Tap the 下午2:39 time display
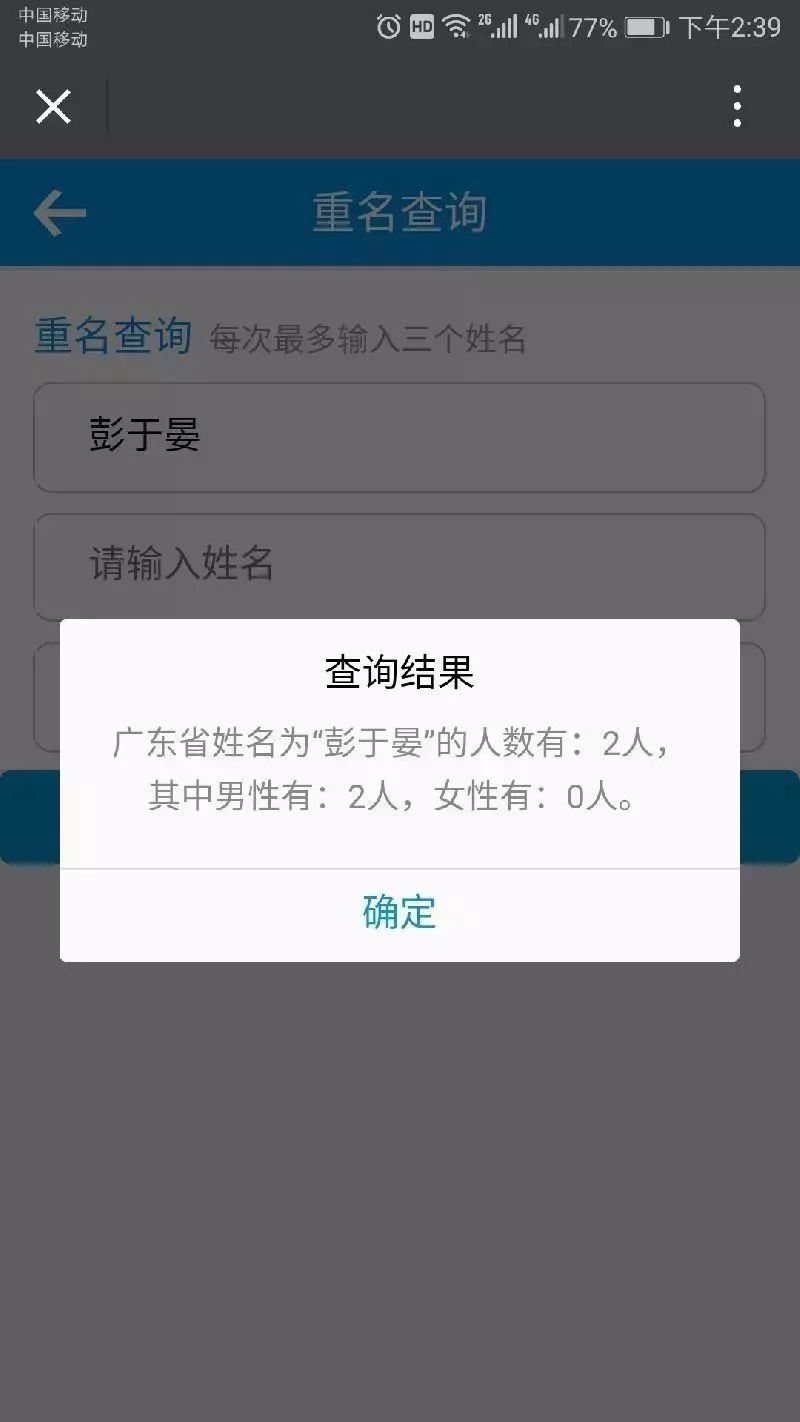 pos(732,27)
